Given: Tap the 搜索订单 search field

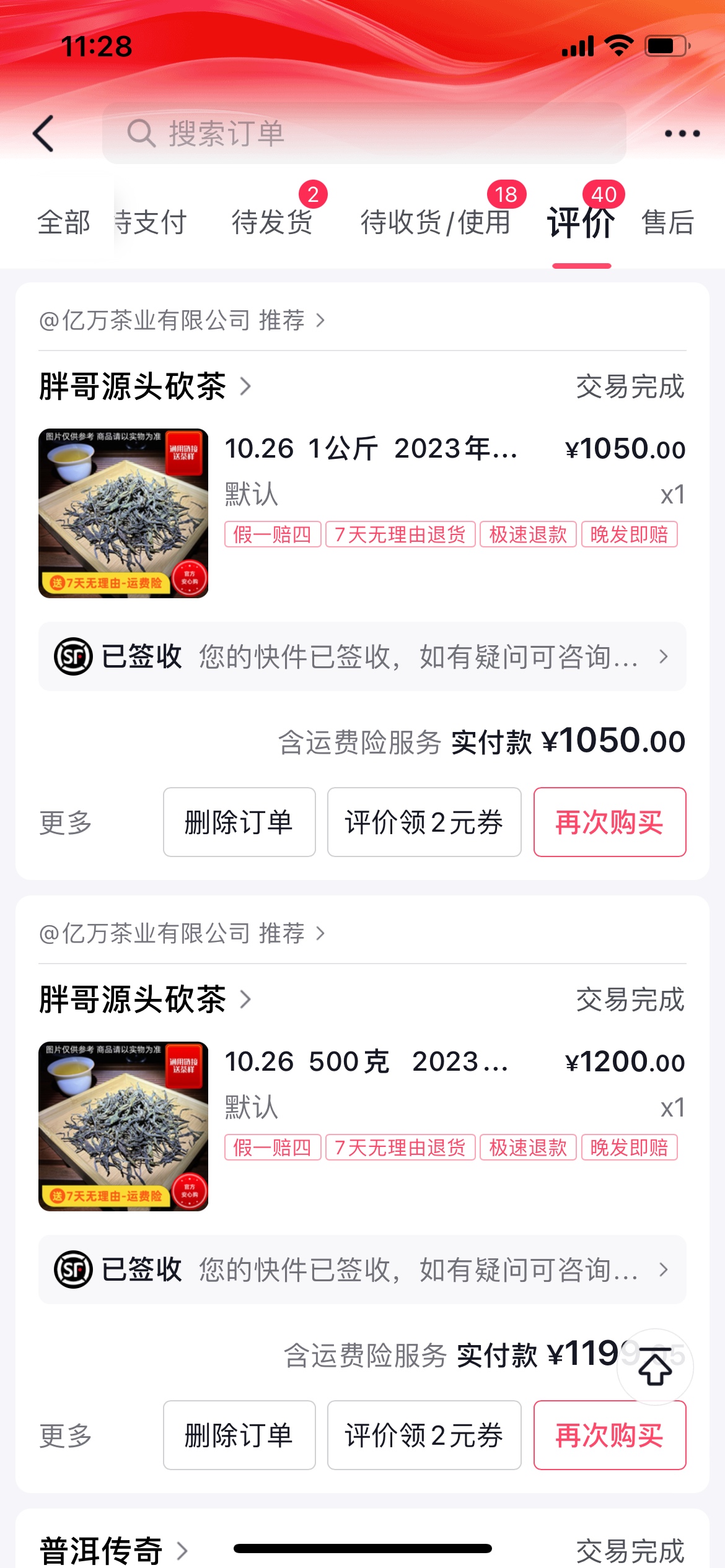Looking at the screenshot, I should tap(364, 133).
